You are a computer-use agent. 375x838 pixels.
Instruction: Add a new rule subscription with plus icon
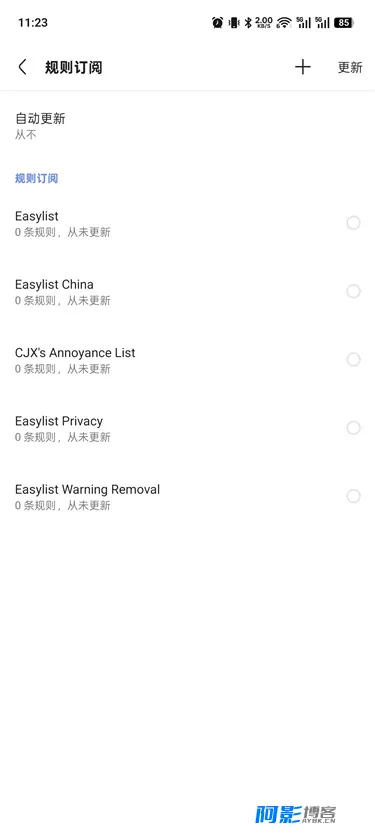(x=303, y=67)
